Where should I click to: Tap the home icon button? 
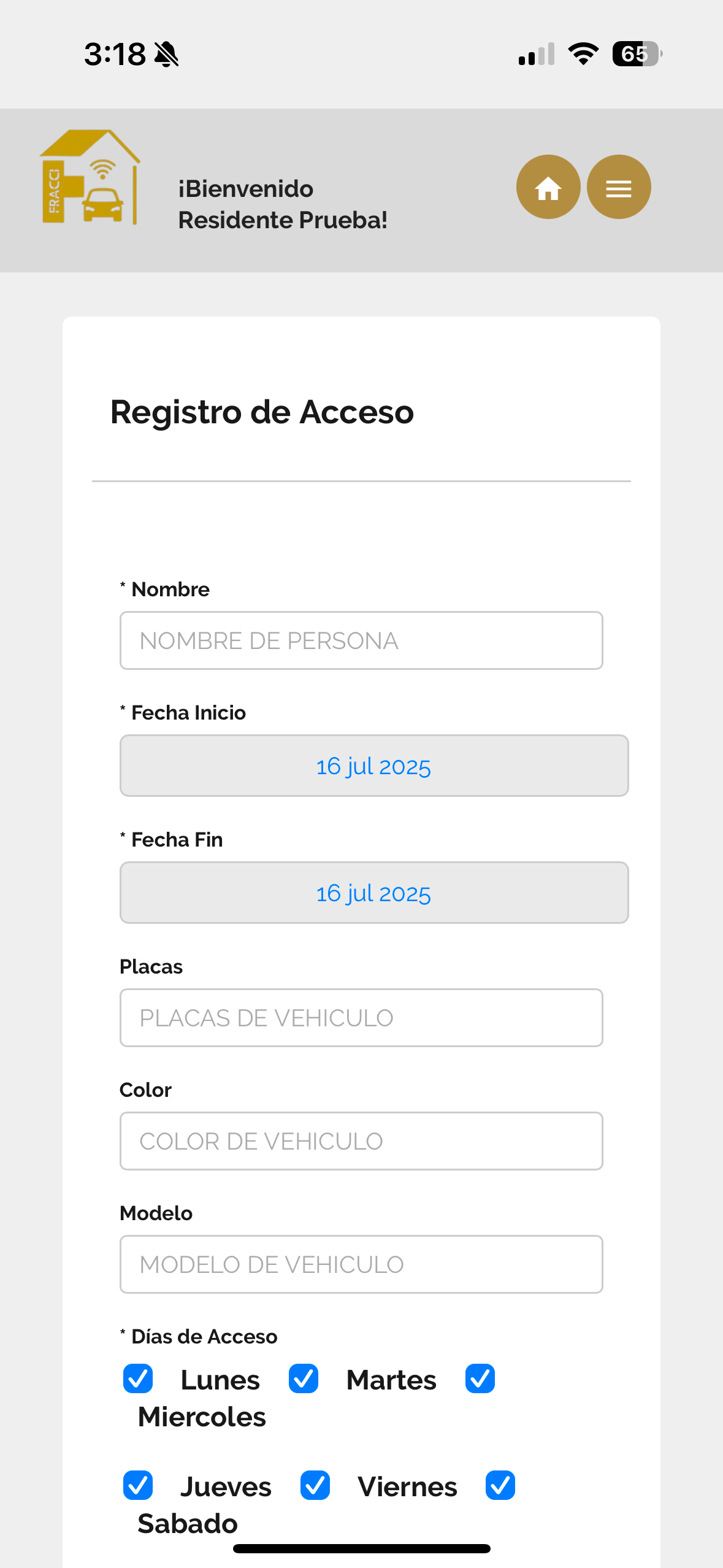(x=548, y=187)
